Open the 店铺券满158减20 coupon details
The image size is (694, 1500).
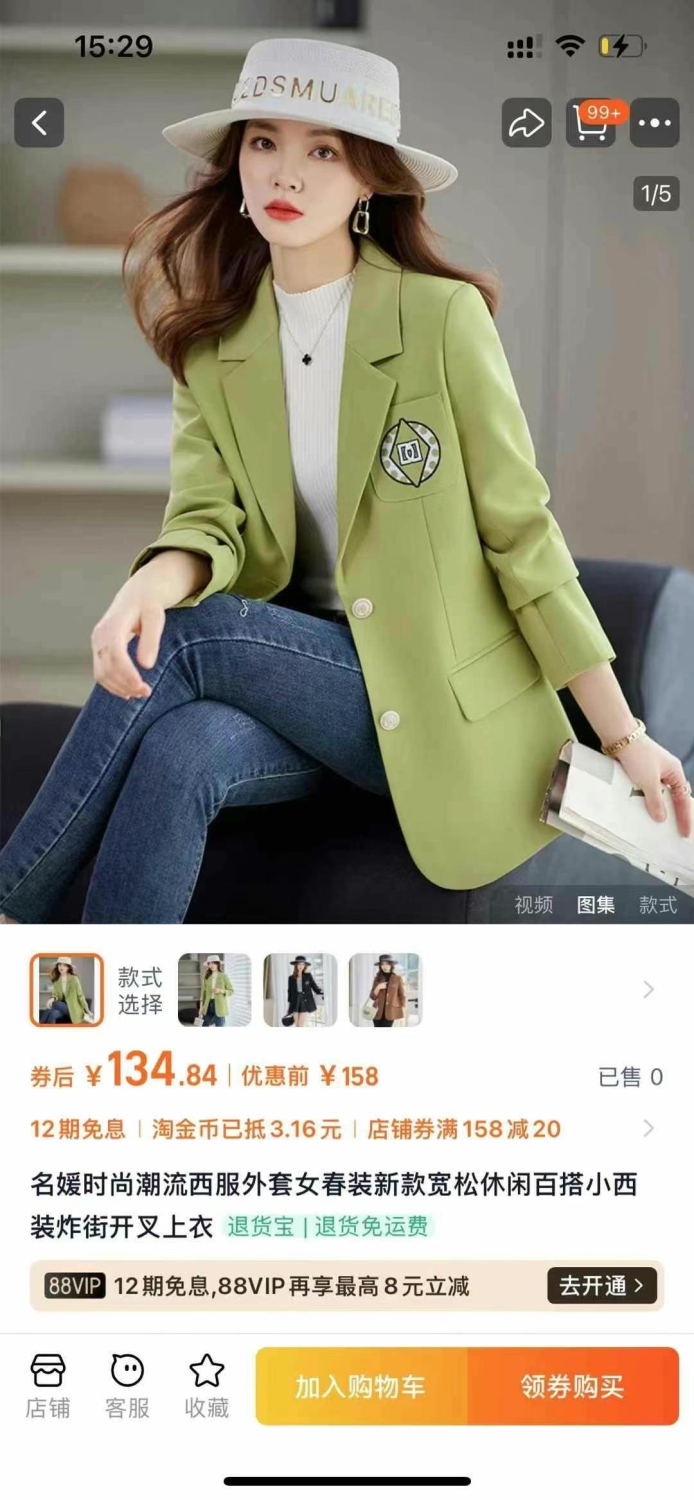(464, 1129)
